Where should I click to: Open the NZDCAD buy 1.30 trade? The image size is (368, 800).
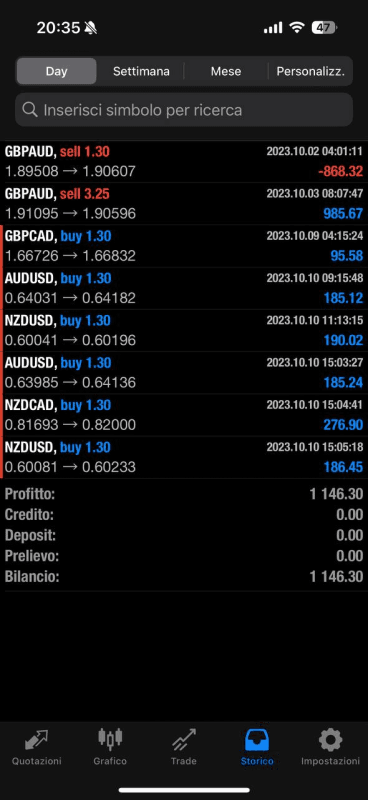184,415
